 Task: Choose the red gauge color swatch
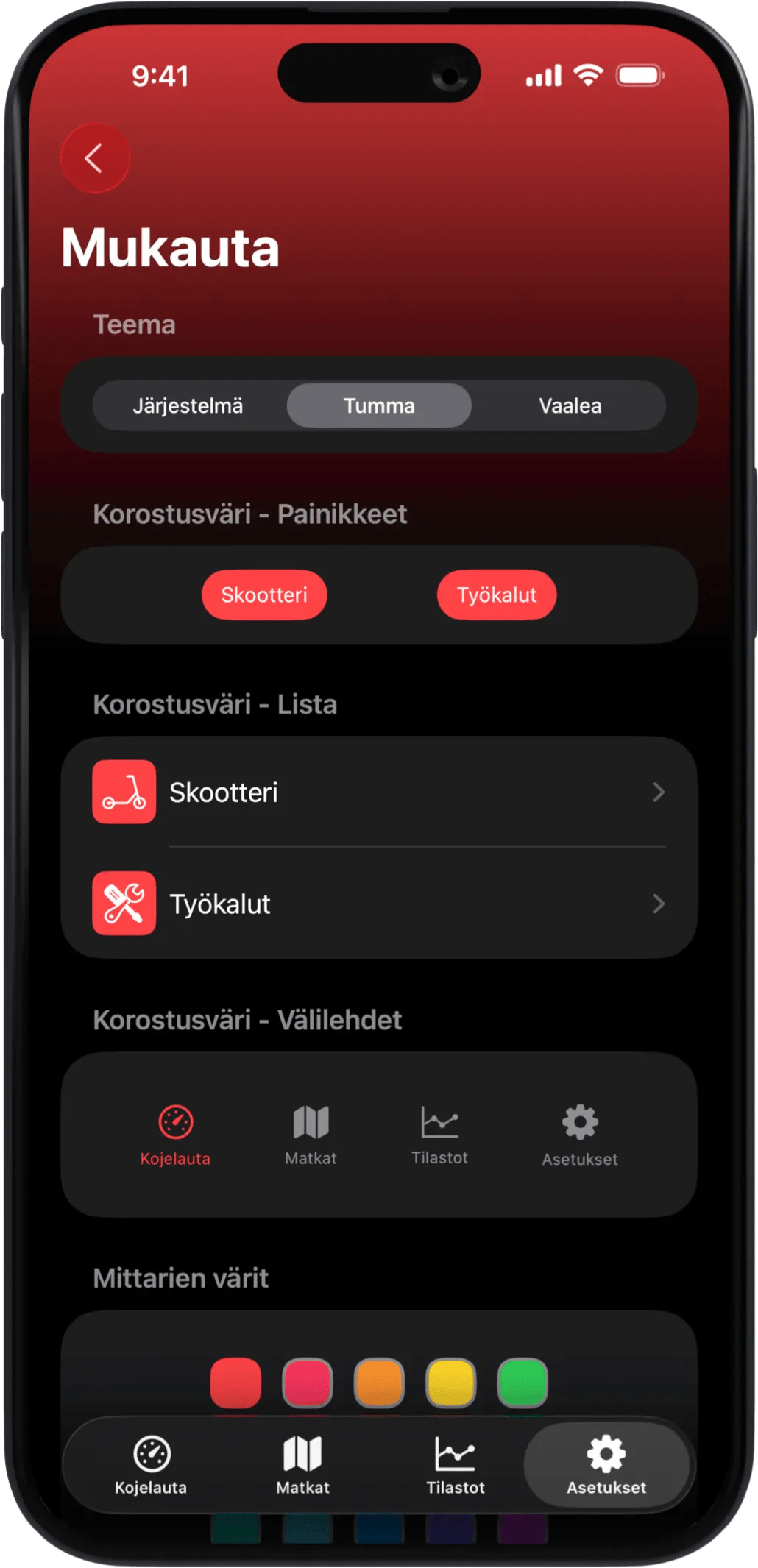coord(235,1383)
